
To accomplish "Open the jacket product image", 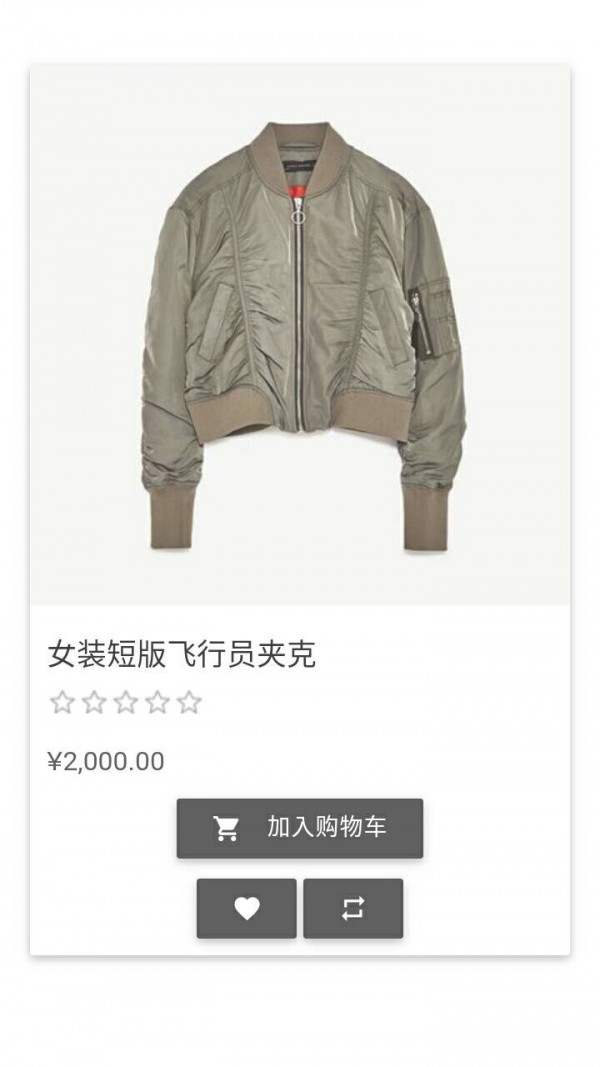I will [x=300, y=335].
